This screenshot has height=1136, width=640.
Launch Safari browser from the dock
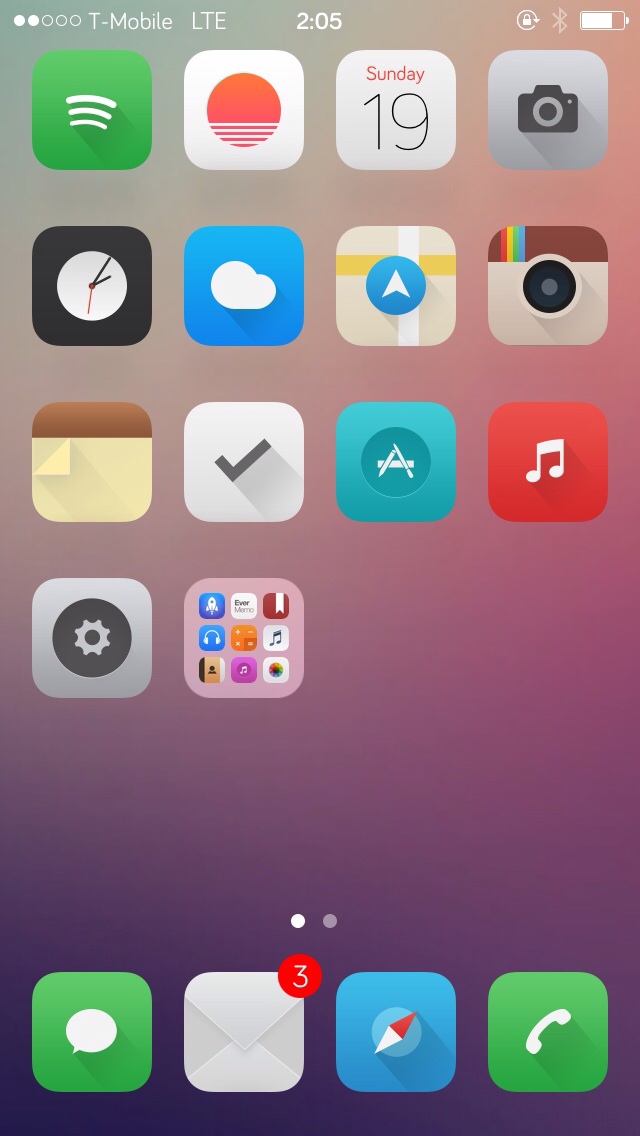pos(396,1032)
